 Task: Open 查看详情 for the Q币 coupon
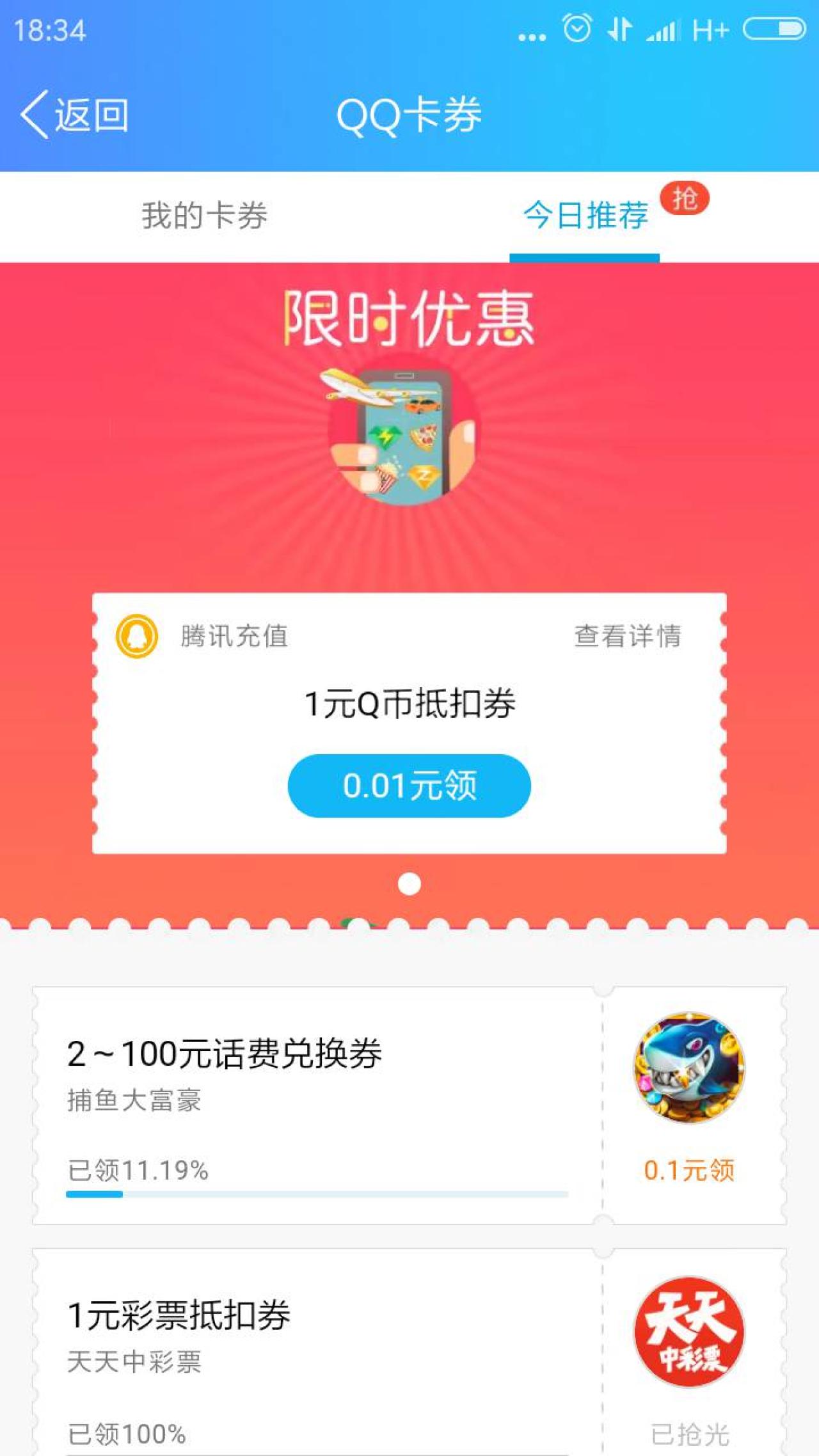627,636
